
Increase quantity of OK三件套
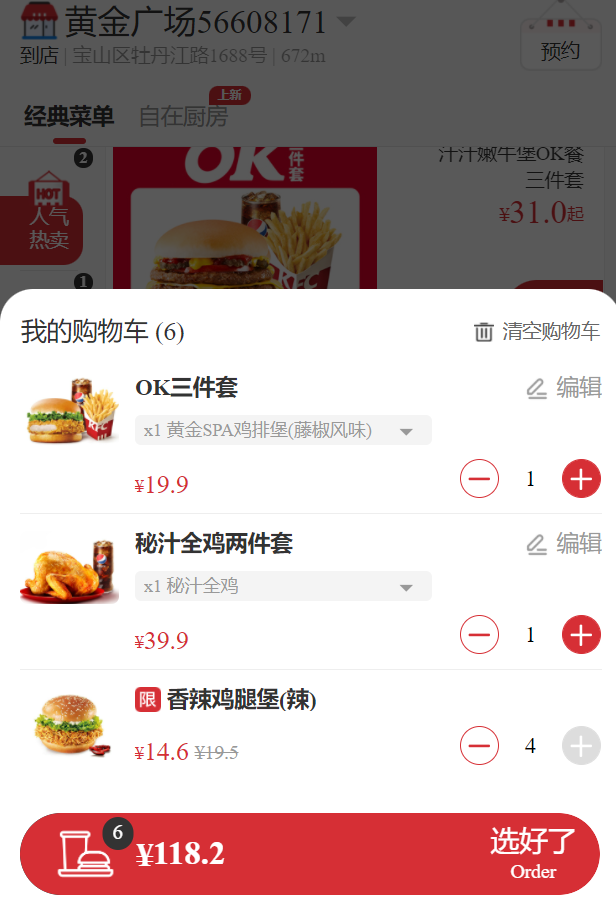pyautogui.click(x=581, y=479)
